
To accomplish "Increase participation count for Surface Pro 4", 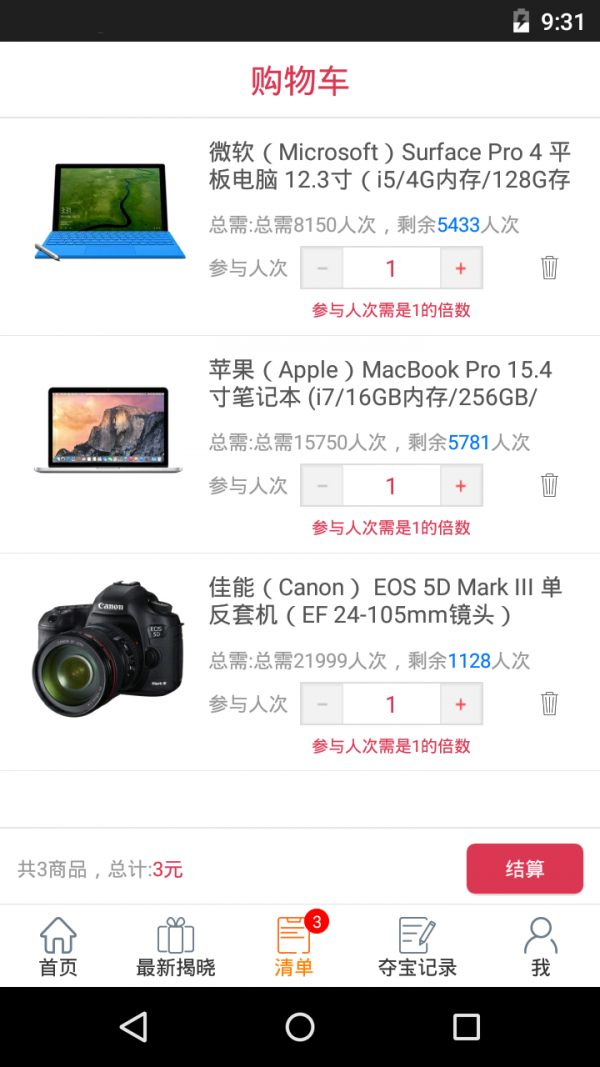I will coord(461,268).
